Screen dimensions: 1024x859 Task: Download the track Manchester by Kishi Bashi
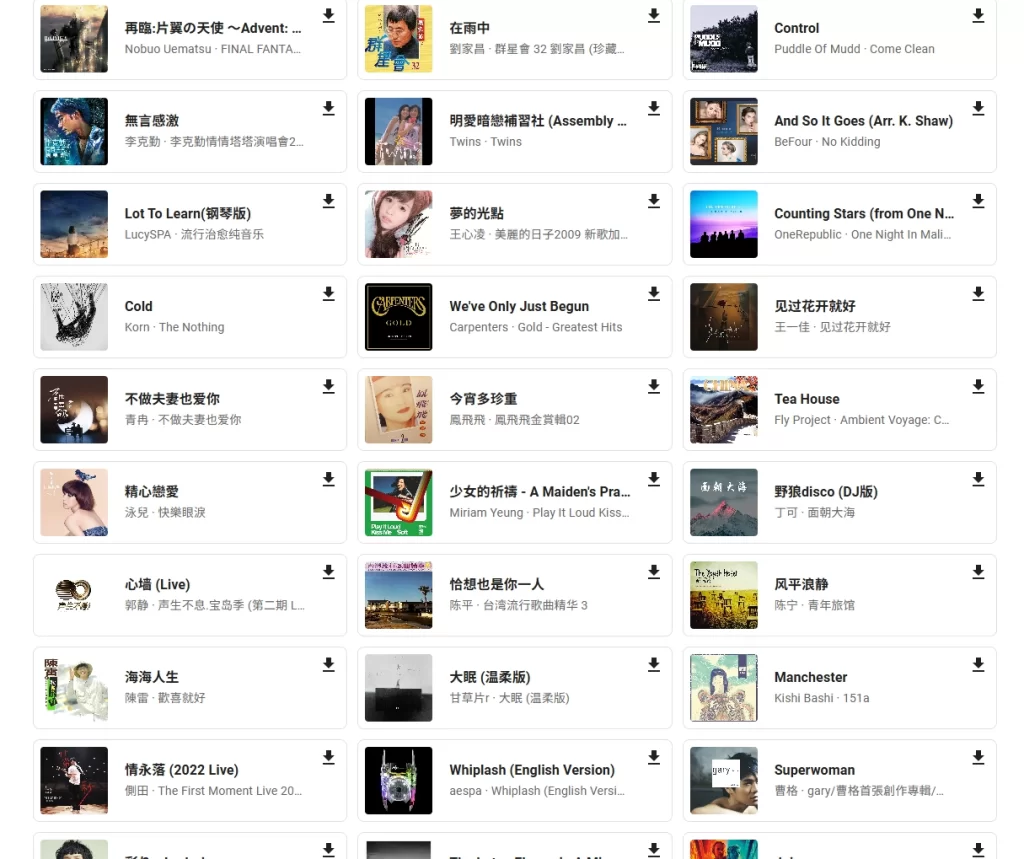click(x=978, y=665)
